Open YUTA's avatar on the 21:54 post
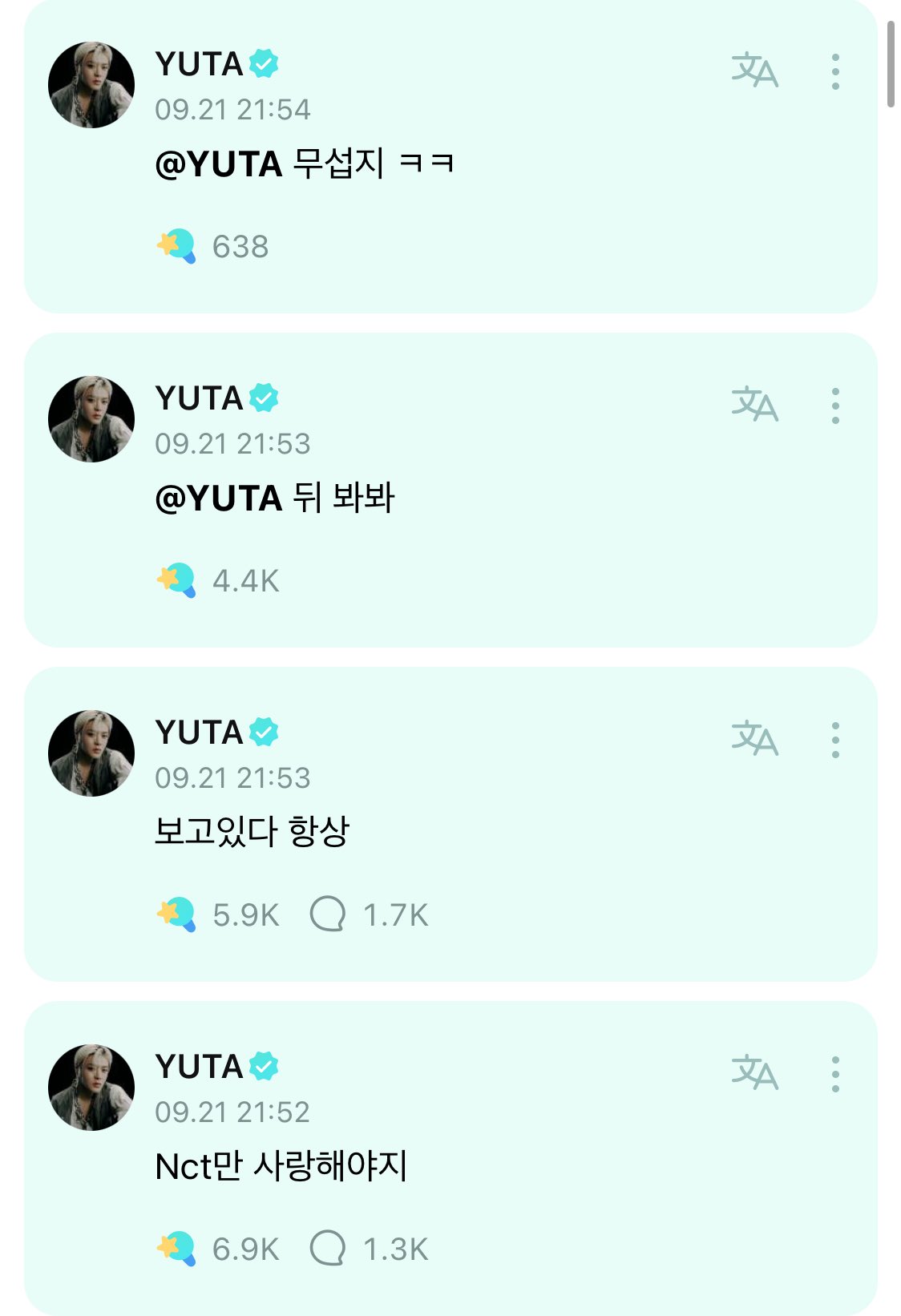 [x=91, y=85]
